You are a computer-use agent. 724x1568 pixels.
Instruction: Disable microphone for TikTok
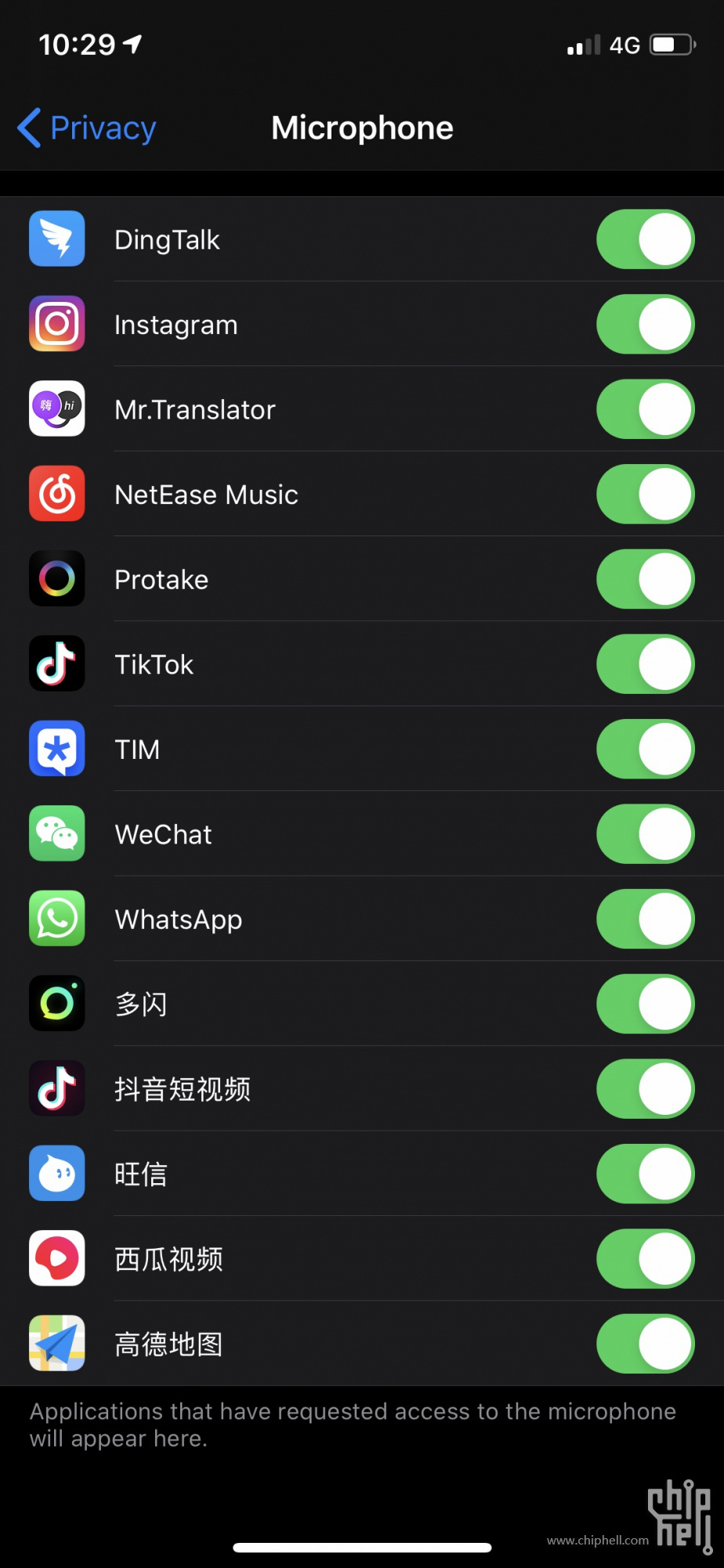[x=646, y=664]
